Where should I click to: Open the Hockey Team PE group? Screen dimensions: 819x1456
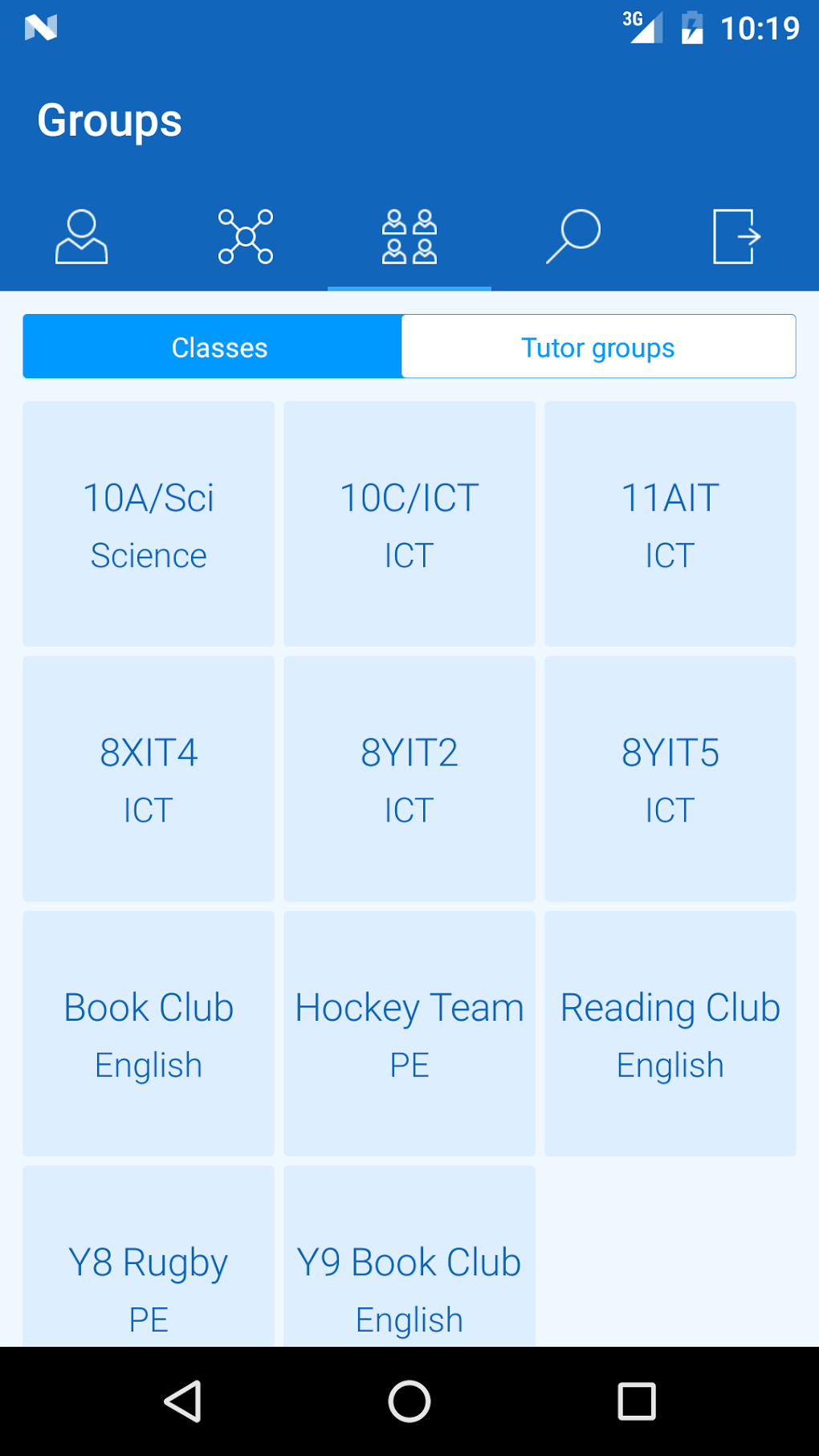click(409, 1034)
